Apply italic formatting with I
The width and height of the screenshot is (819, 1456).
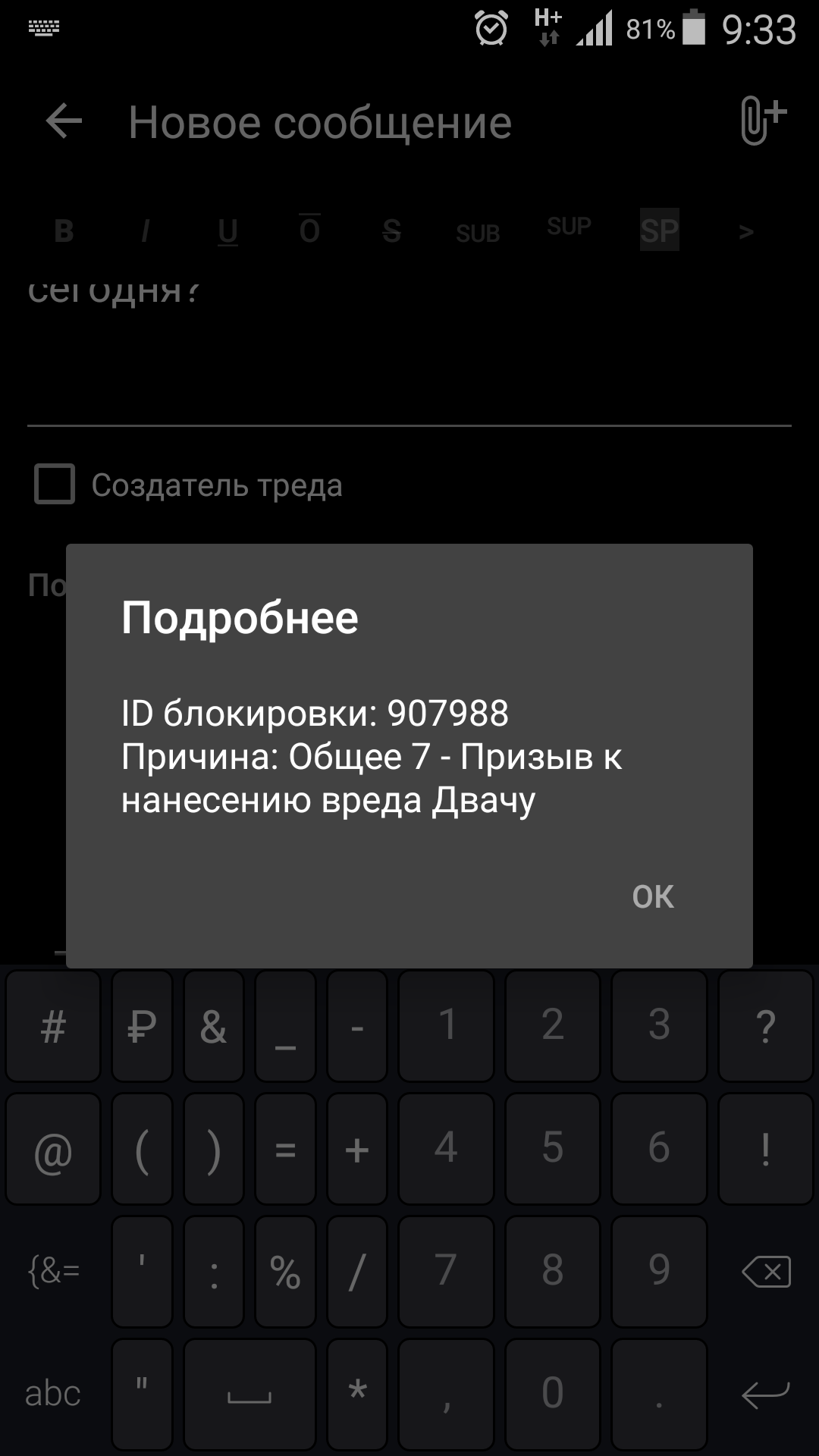145,231
